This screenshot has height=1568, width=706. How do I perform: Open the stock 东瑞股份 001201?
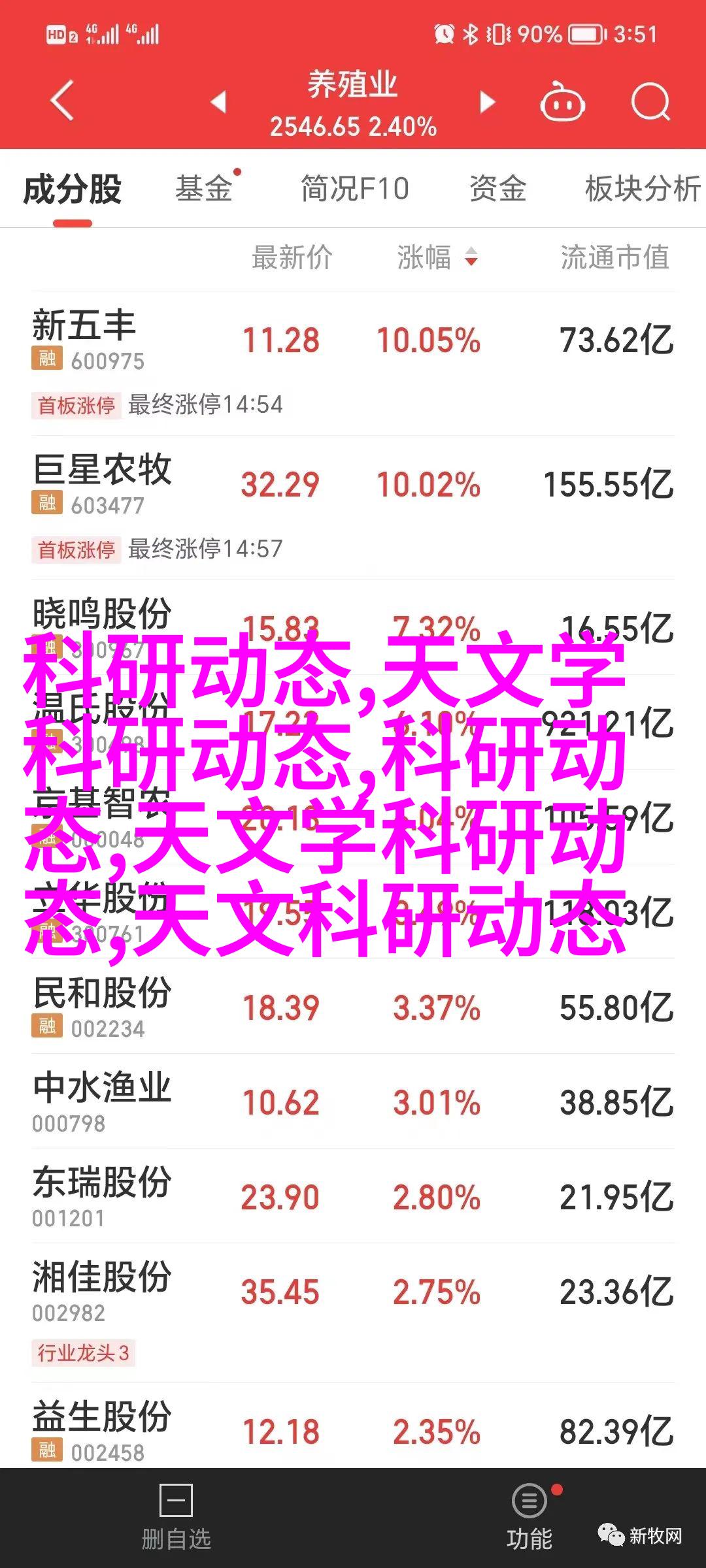coord(353,1196)
